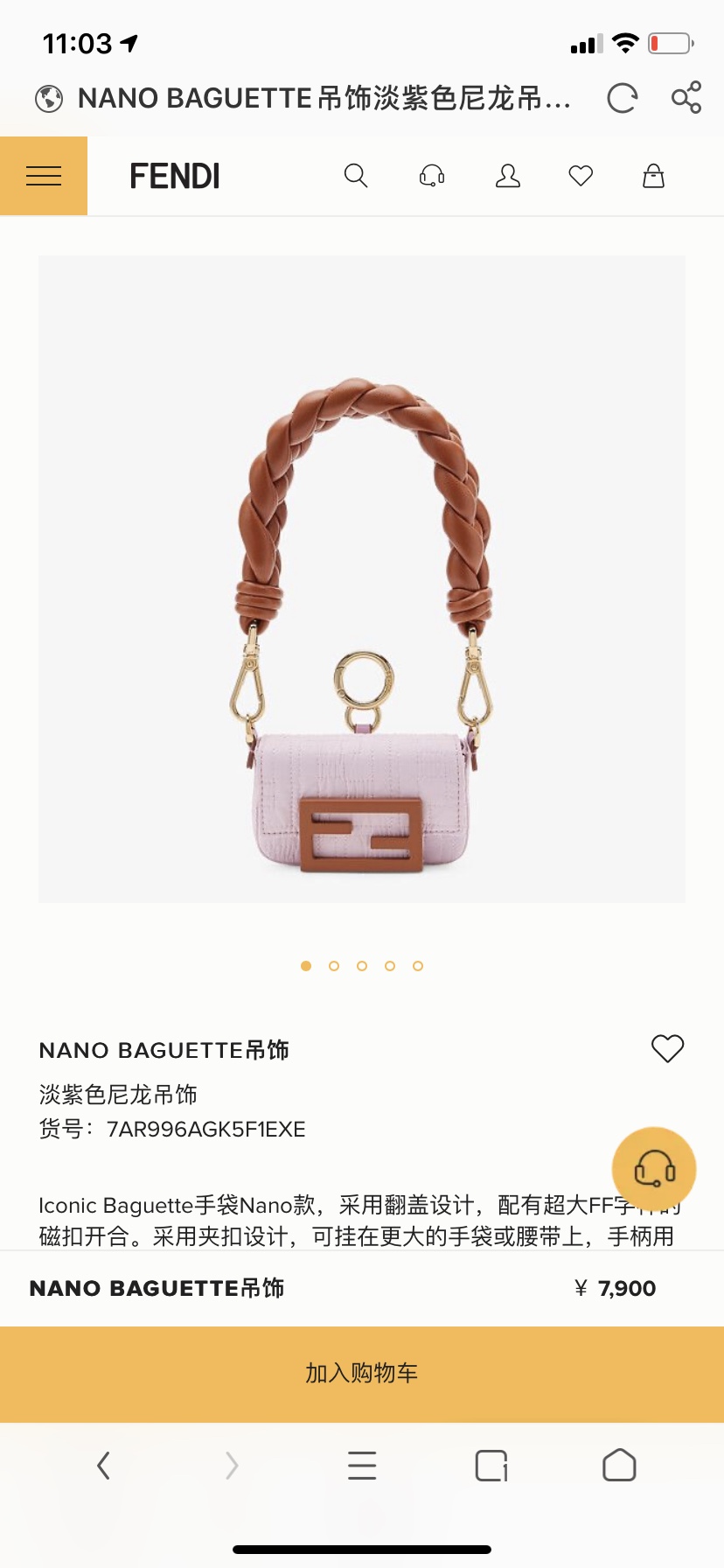Go to the browser home page
The width and height of the screenshot is (724, 1568).
coord(619,1465)
